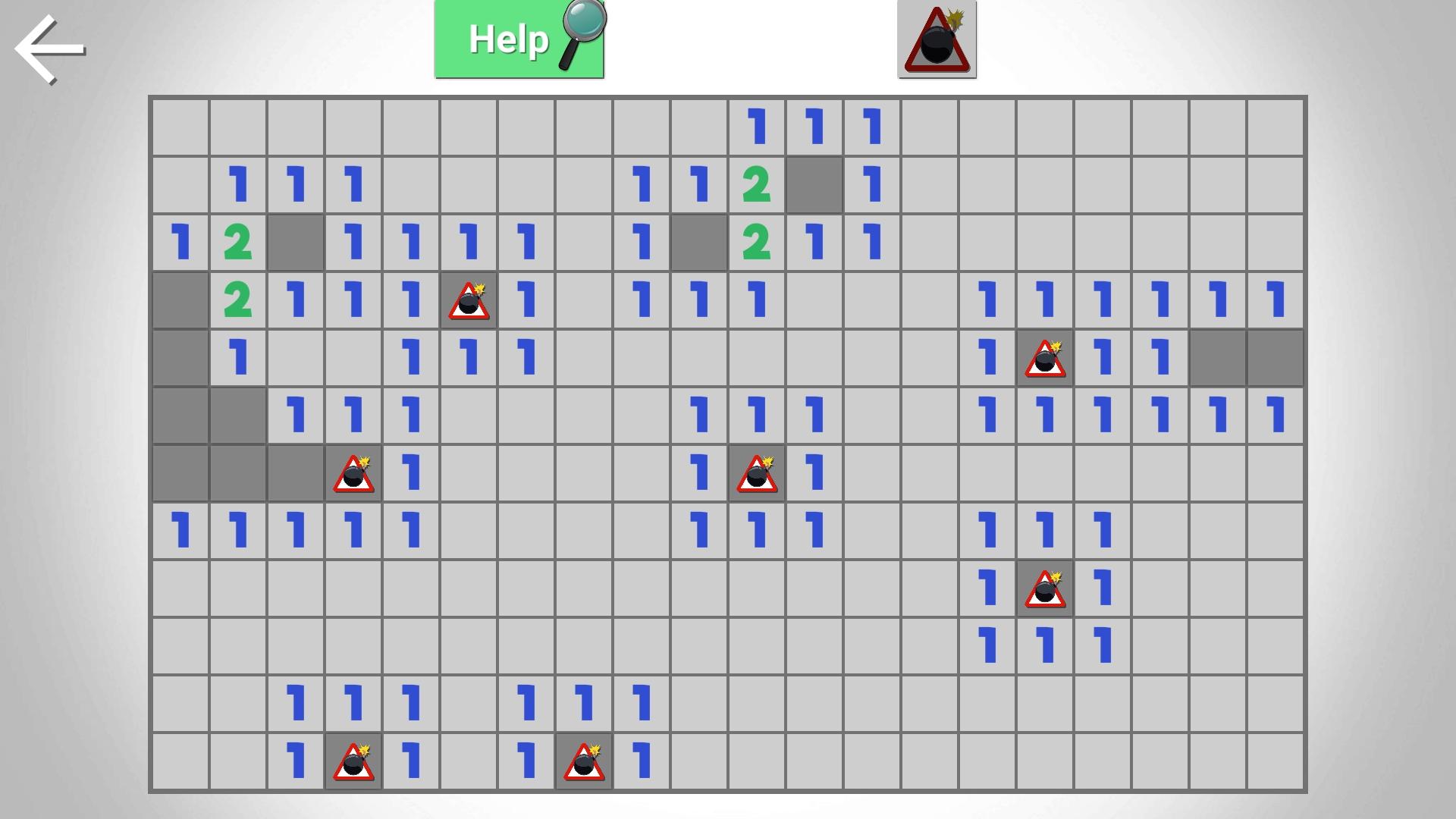
Task: Toggle the bomb flag mode icon
Action: [937, 39]
